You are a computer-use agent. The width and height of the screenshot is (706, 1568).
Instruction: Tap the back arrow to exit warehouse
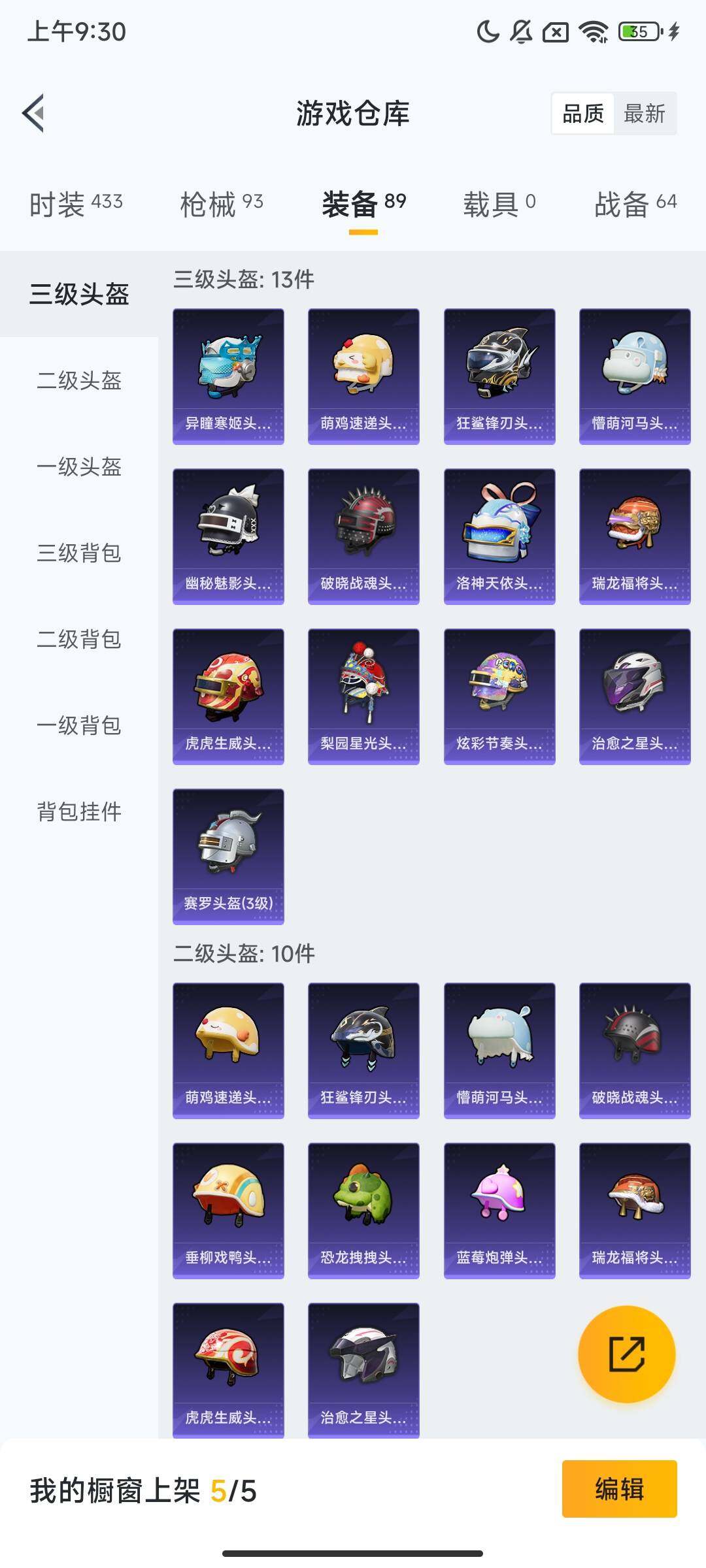(x=32, y=112)
